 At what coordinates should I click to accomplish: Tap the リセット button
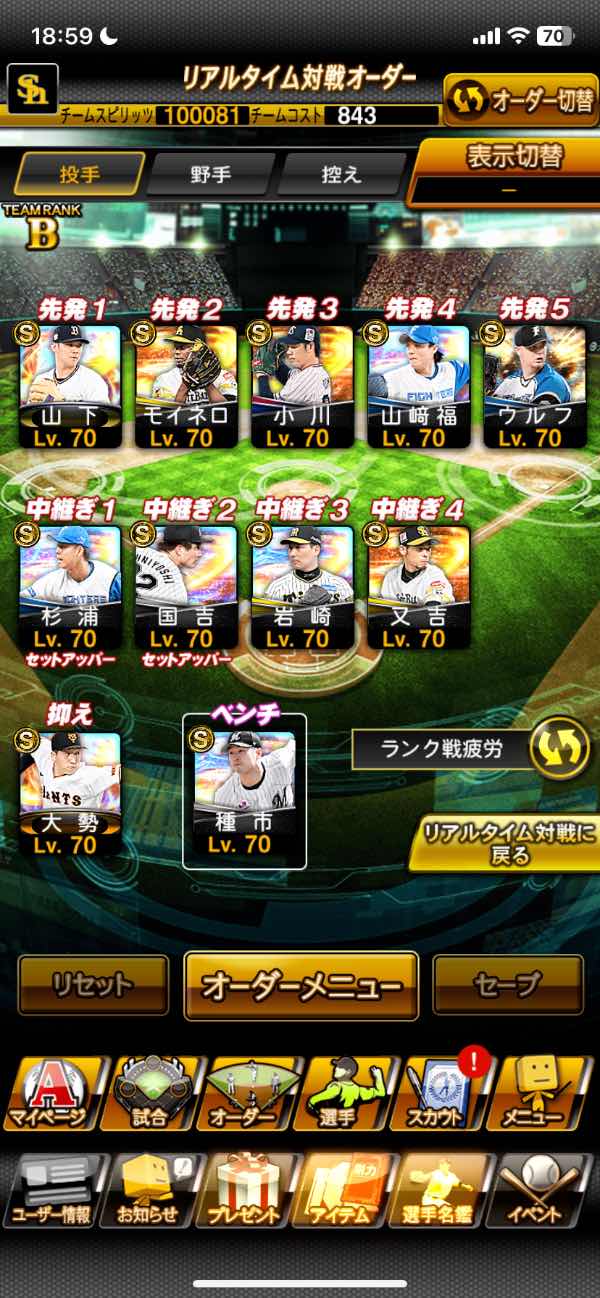click(x=93, y=985)
